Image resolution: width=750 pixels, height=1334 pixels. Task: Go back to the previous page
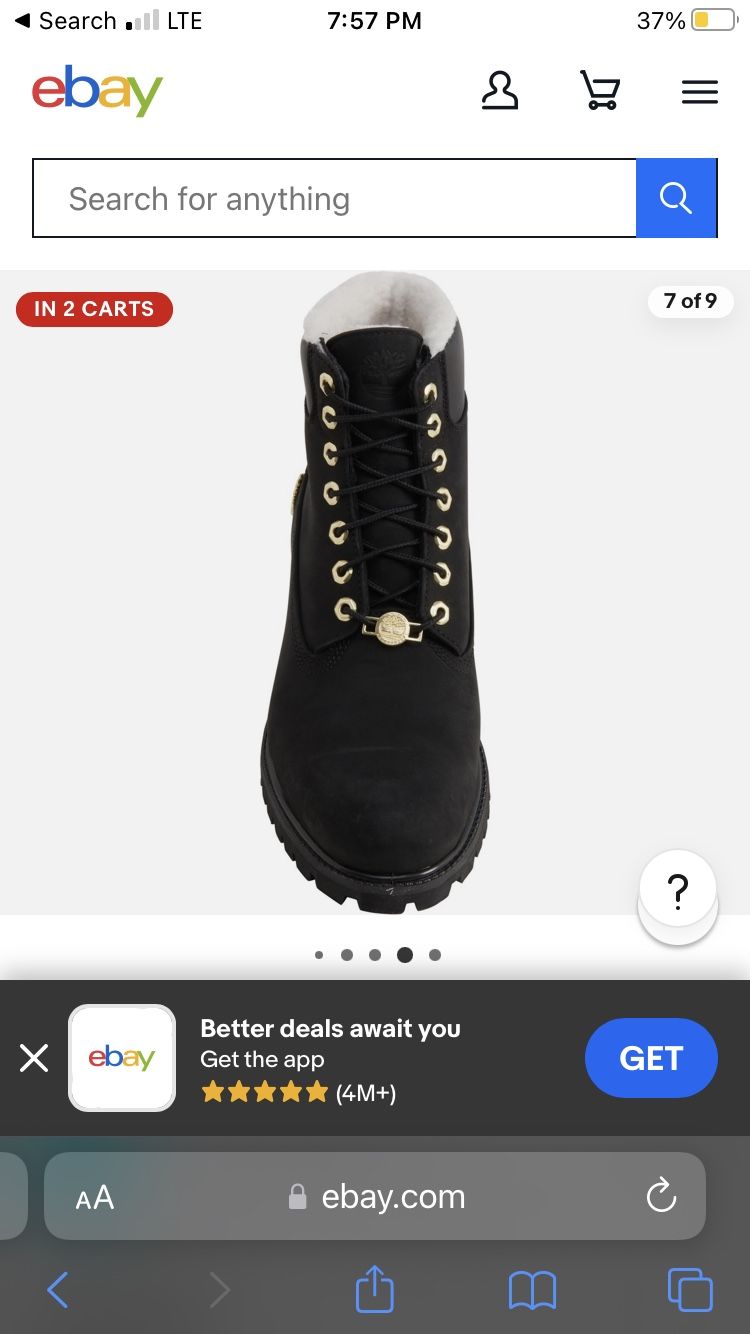(x=58, y=1291)
